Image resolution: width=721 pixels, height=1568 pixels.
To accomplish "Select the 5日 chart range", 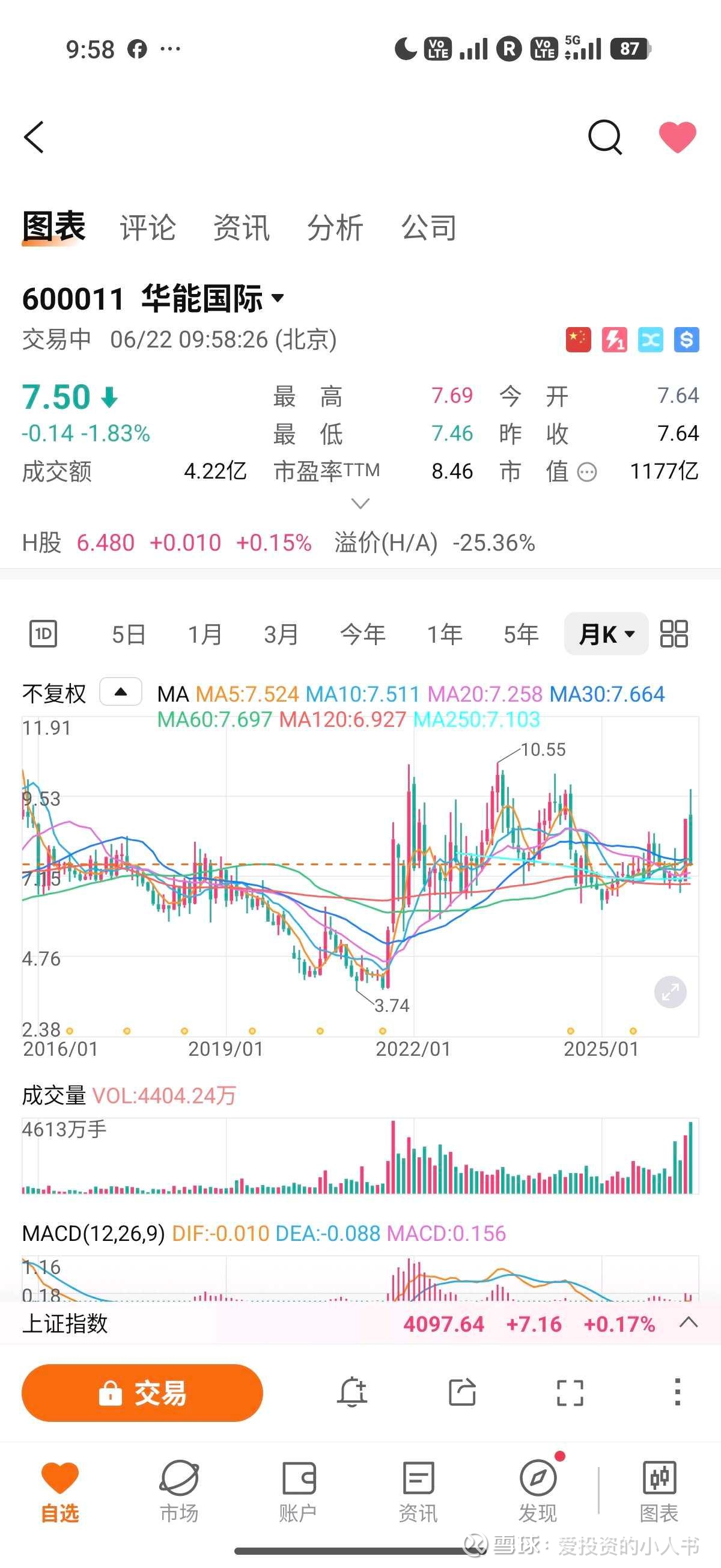I will 129,634.
